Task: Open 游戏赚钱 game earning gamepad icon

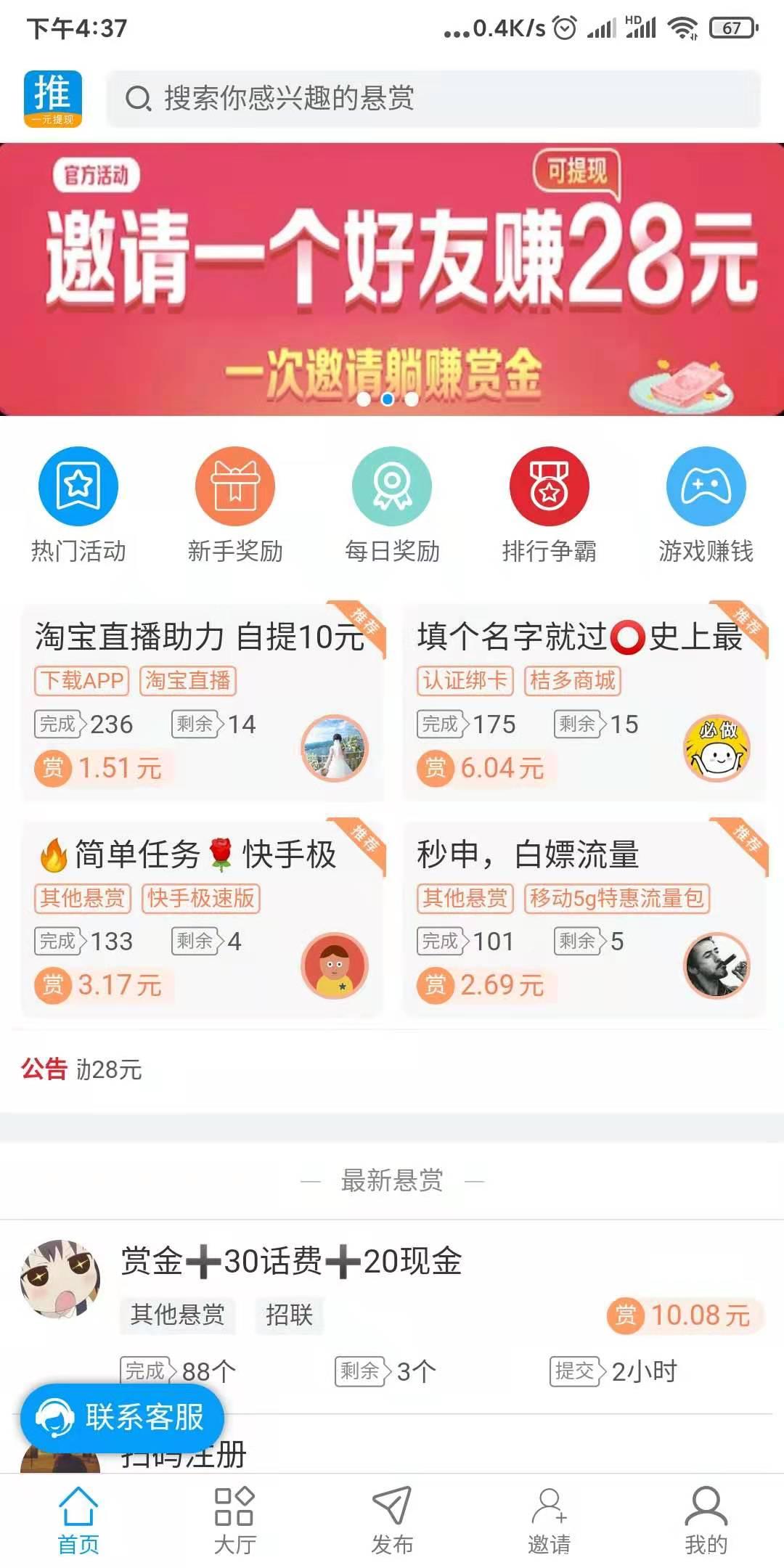Action: pyautogui.click(x=705, y=488)
